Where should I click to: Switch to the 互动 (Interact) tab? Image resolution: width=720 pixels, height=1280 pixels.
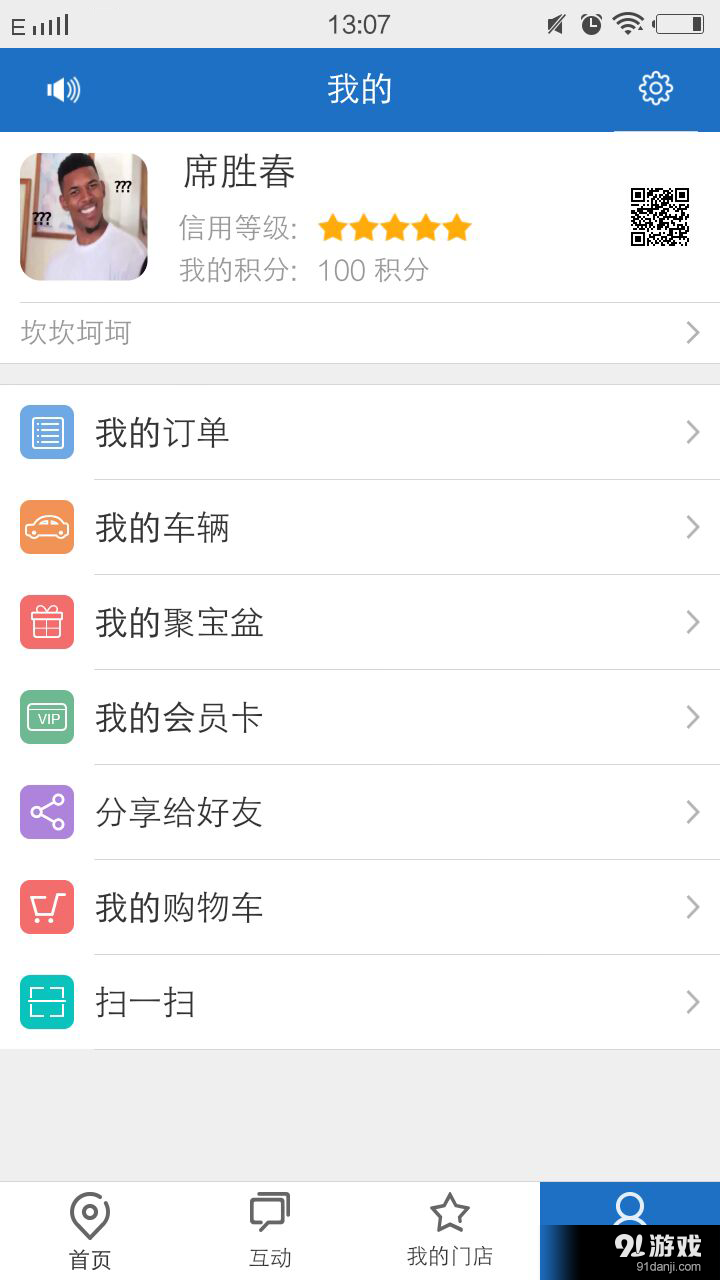(x=269, y=1230)
